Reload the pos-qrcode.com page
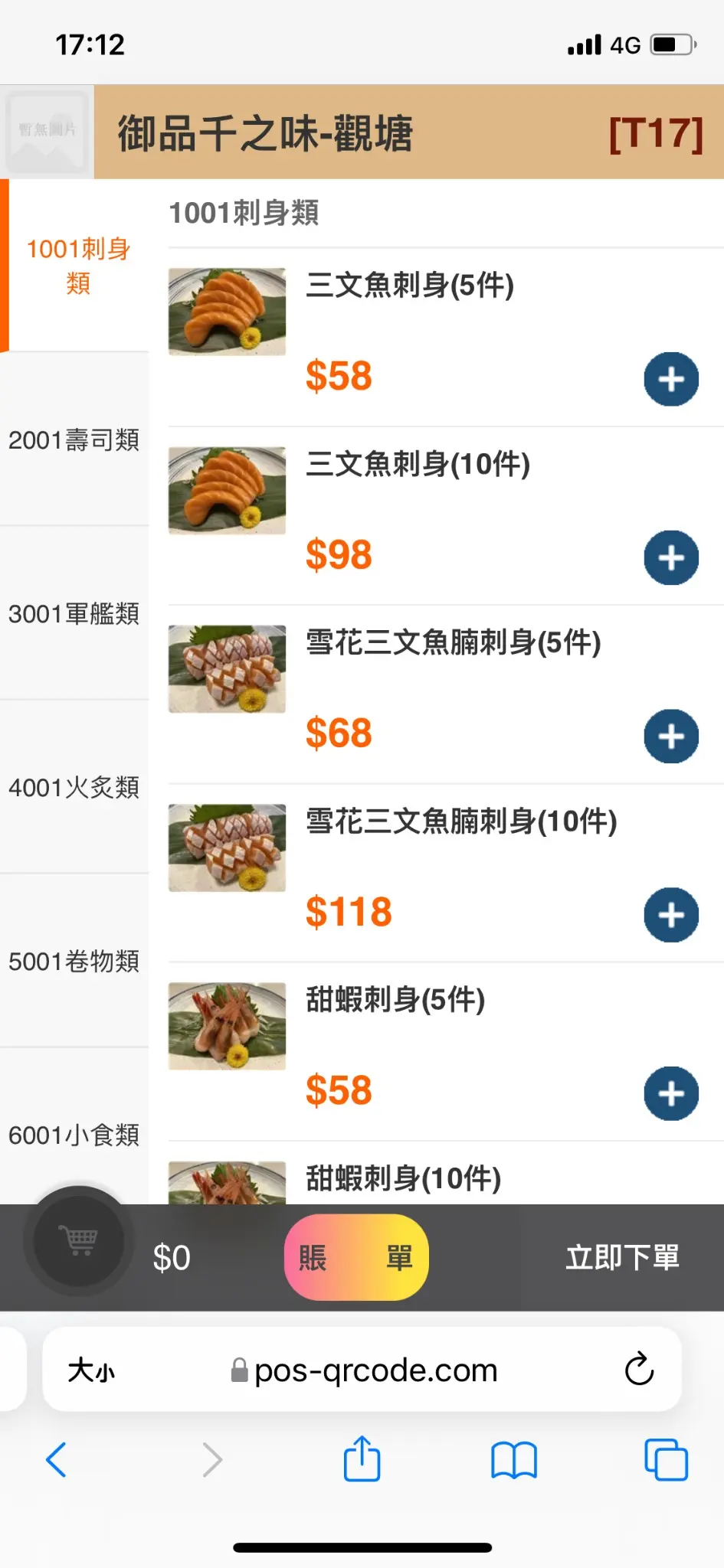 click(x=639, y=1370)
